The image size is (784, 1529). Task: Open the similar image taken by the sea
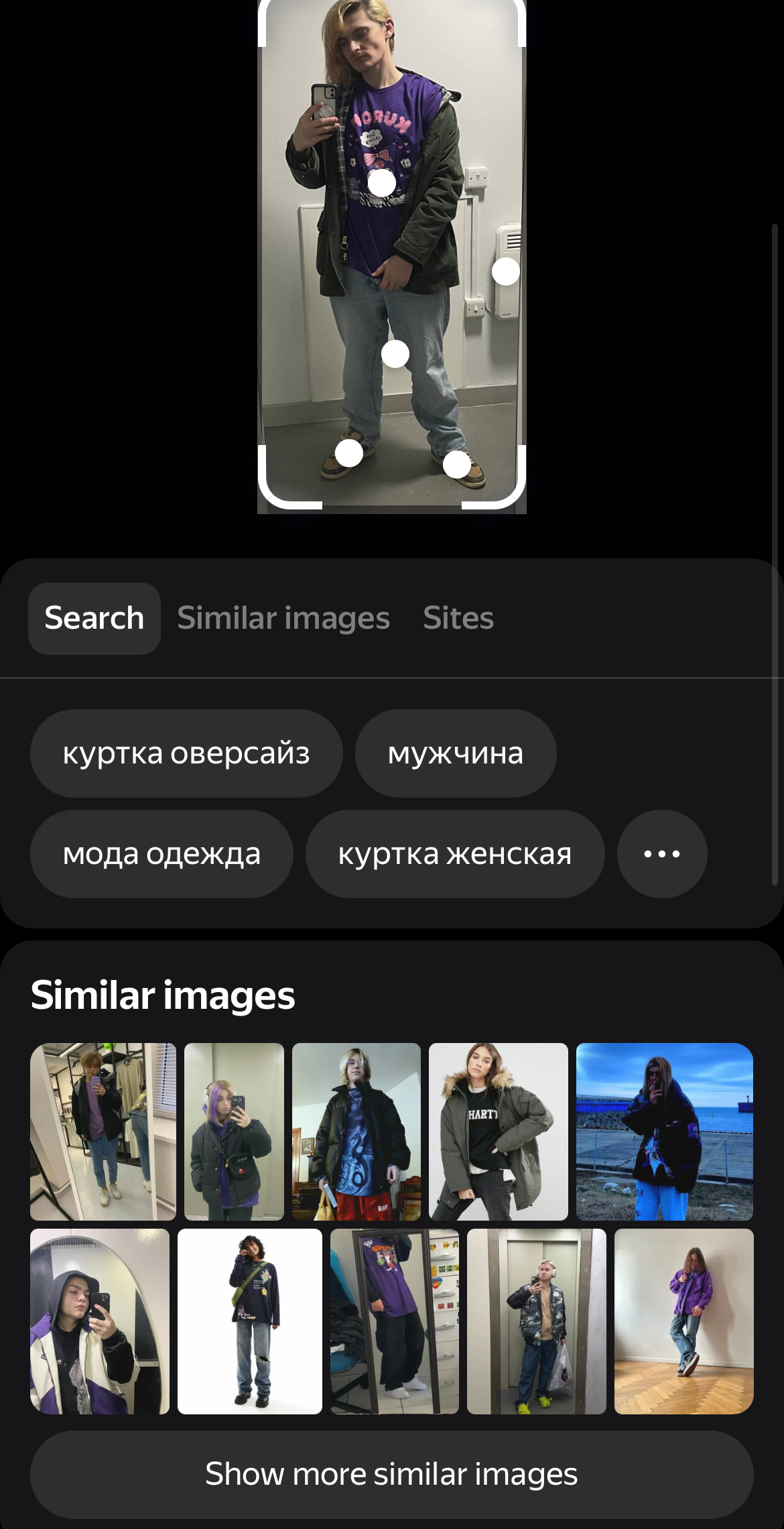[664, 1131]
